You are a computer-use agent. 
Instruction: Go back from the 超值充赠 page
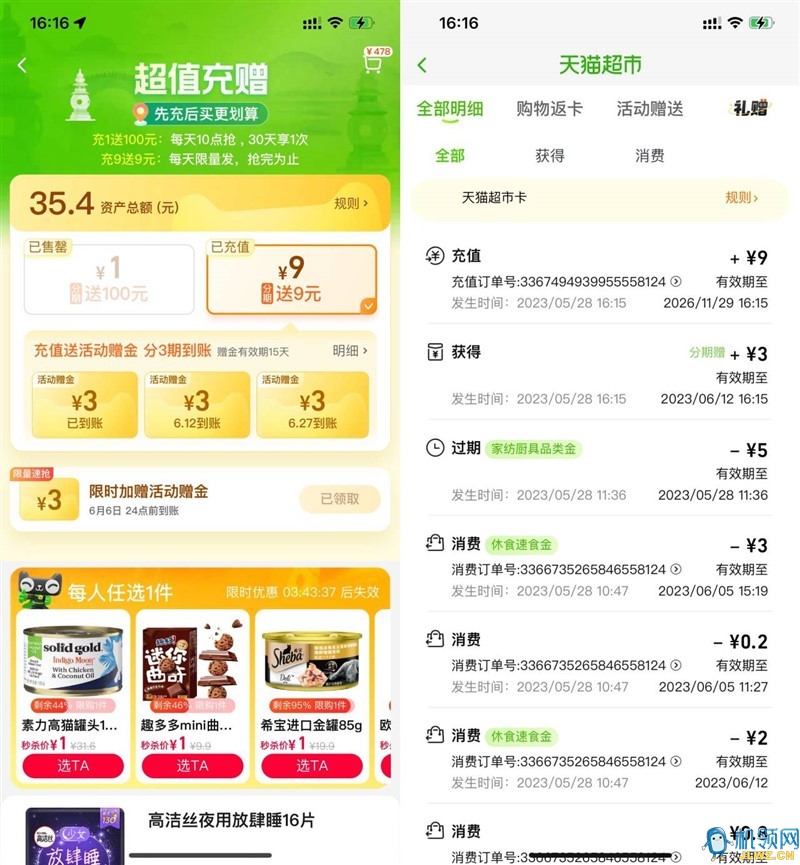click(22, 65)
